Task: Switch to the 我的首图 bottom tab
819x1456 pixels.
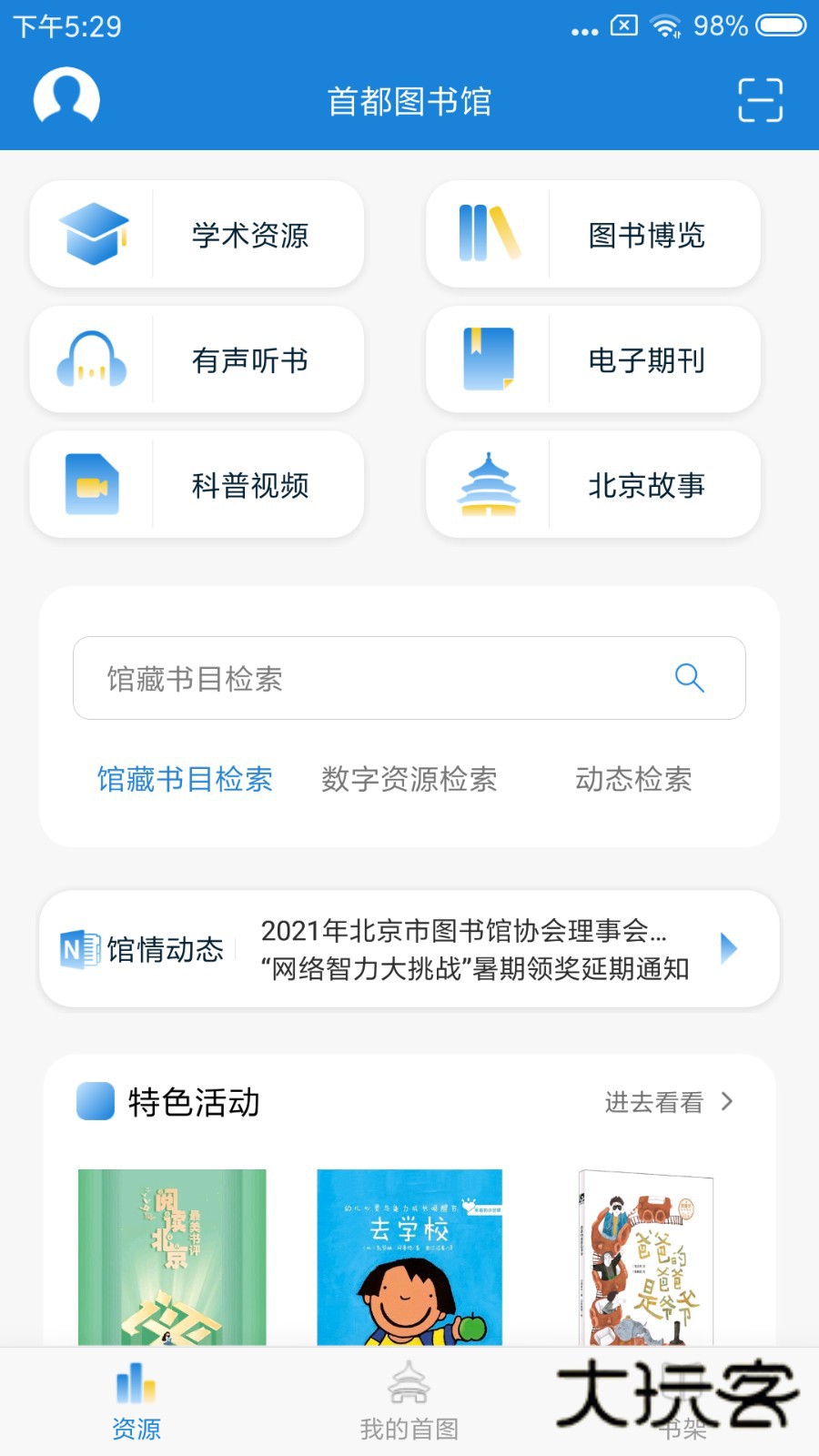Action: pos(408,1401)
